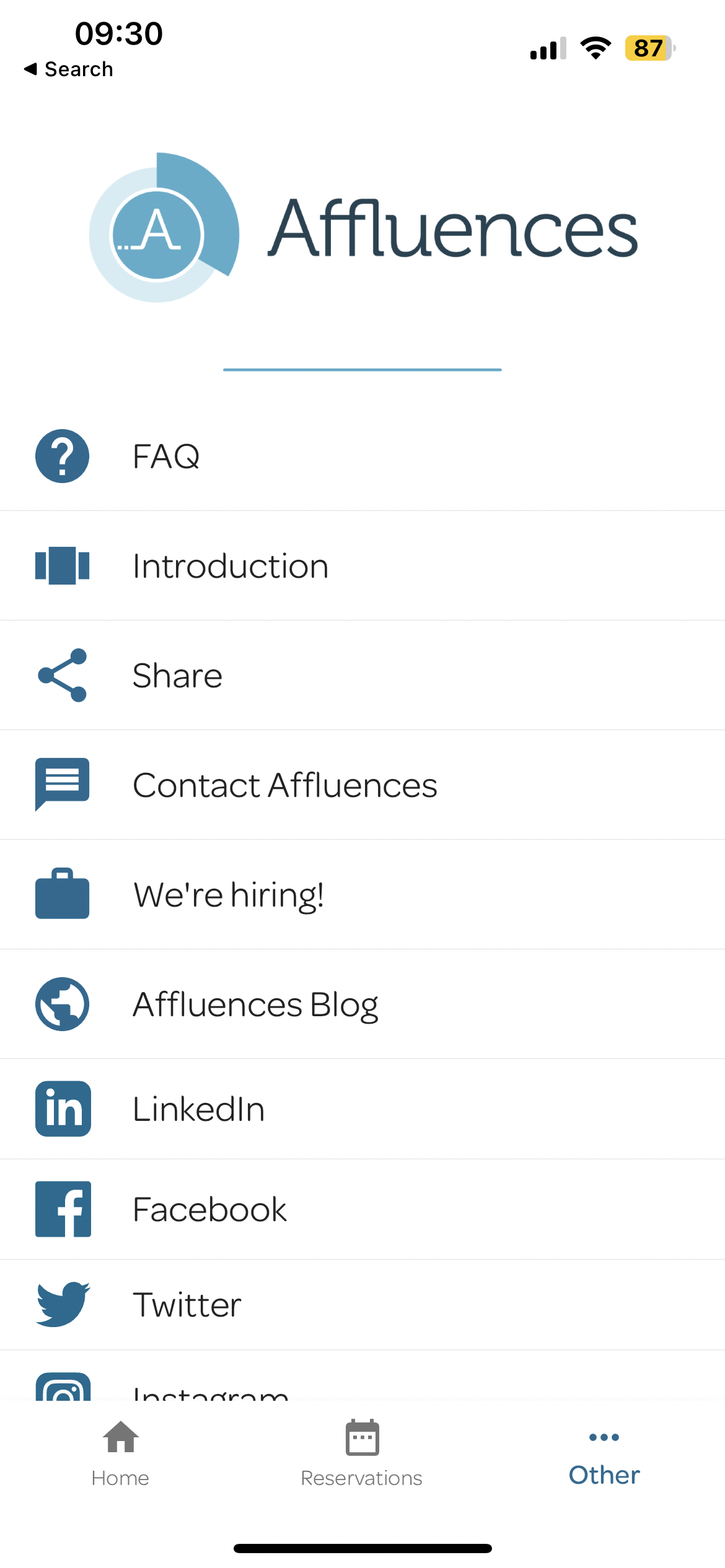This screenshot has height=1568, width=725.
Task: Tap the Share row
Action: (362, 676)
